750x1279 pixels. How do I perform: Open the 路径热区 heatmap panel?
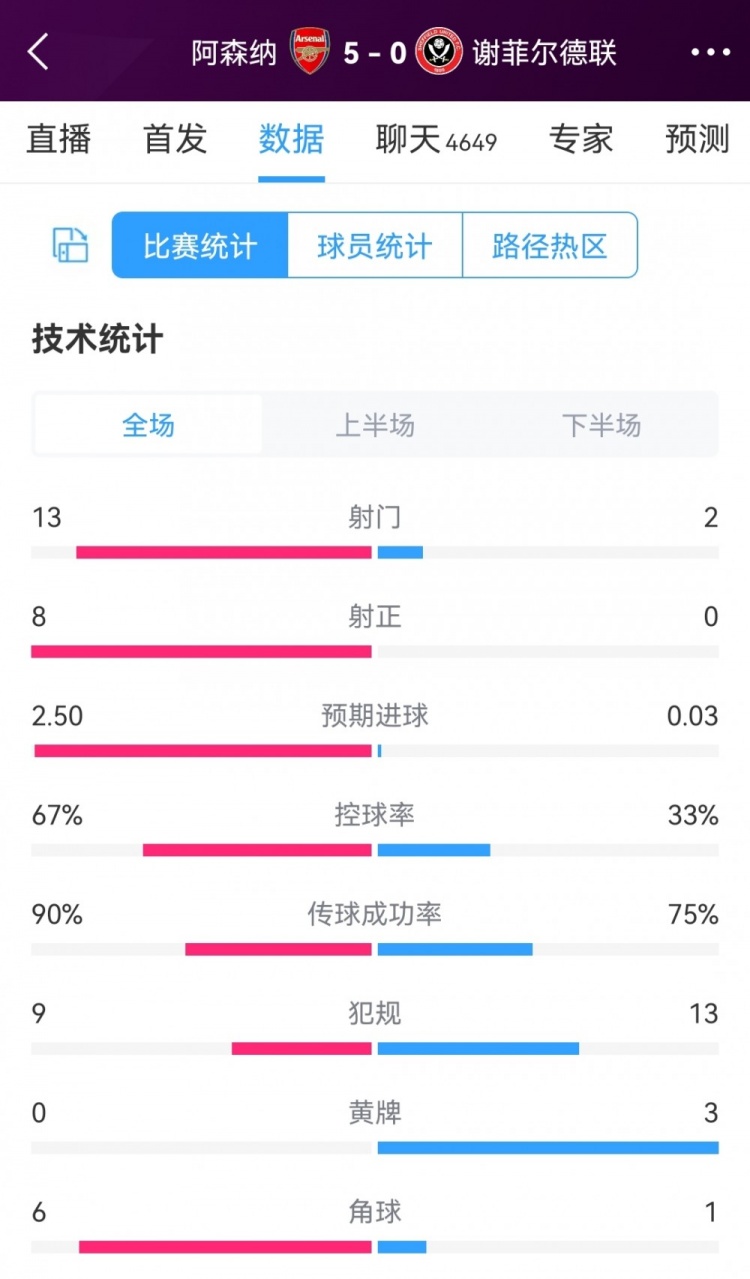[549, 245]
